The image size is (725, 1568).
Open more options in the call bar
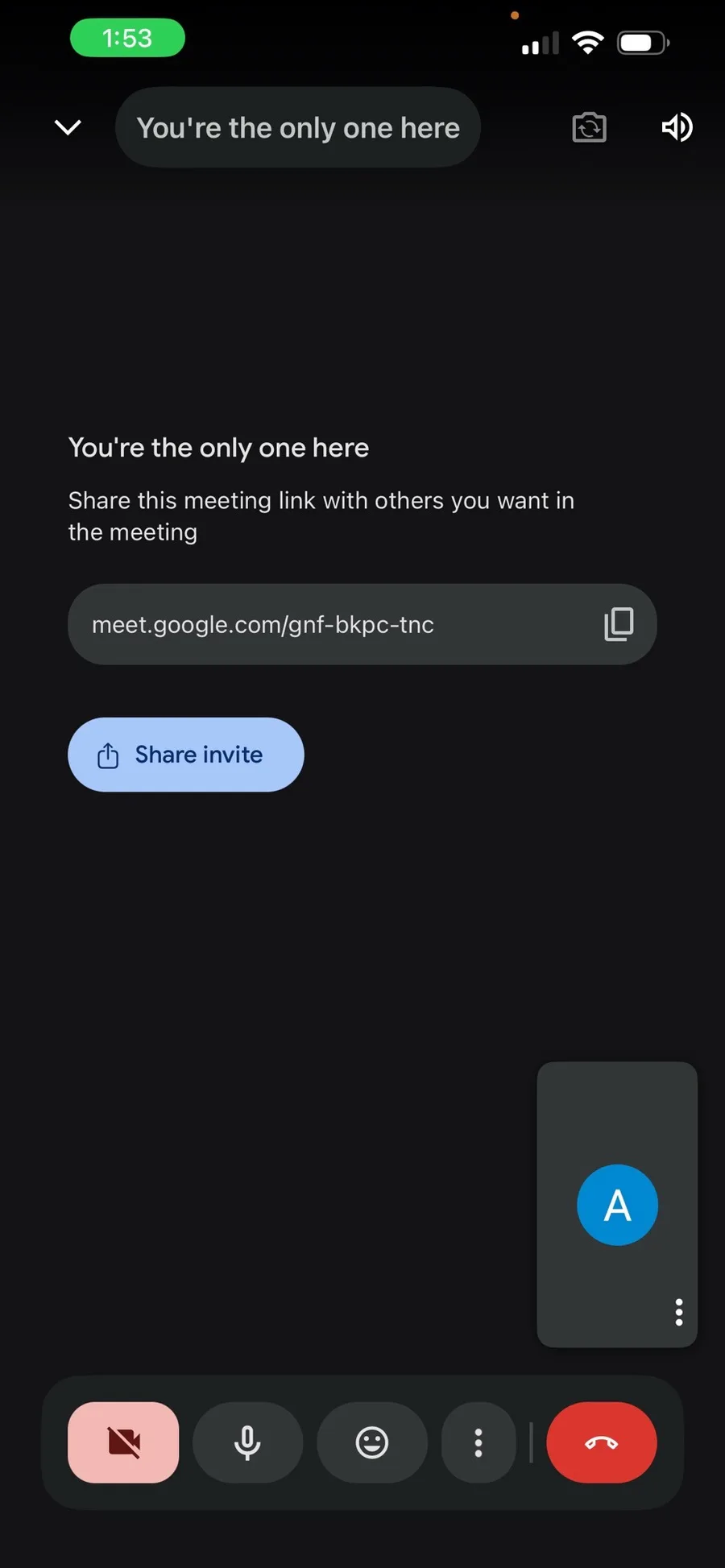click(x=478, y=1442)
